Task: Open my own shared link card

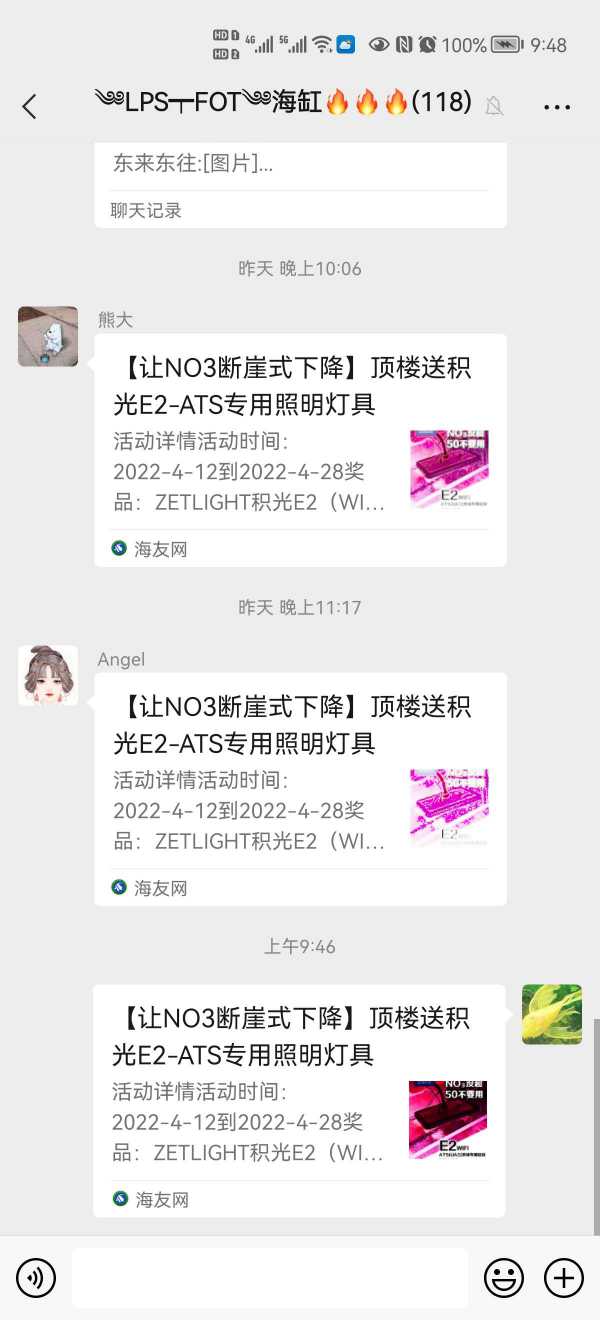Action: 299,1100
